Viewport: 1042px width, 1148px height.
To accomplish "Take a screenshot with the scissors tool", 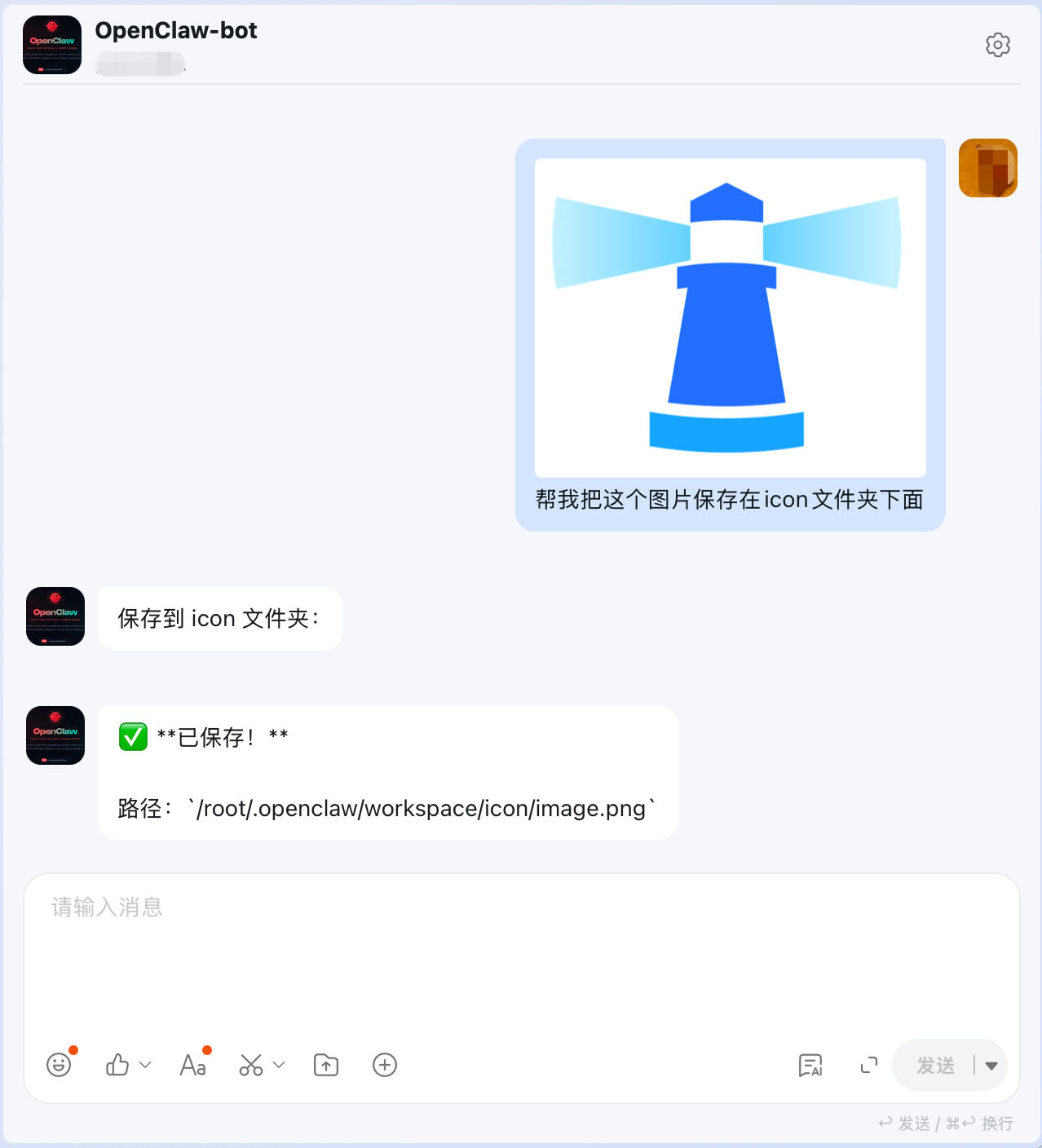I will 250,1065.
